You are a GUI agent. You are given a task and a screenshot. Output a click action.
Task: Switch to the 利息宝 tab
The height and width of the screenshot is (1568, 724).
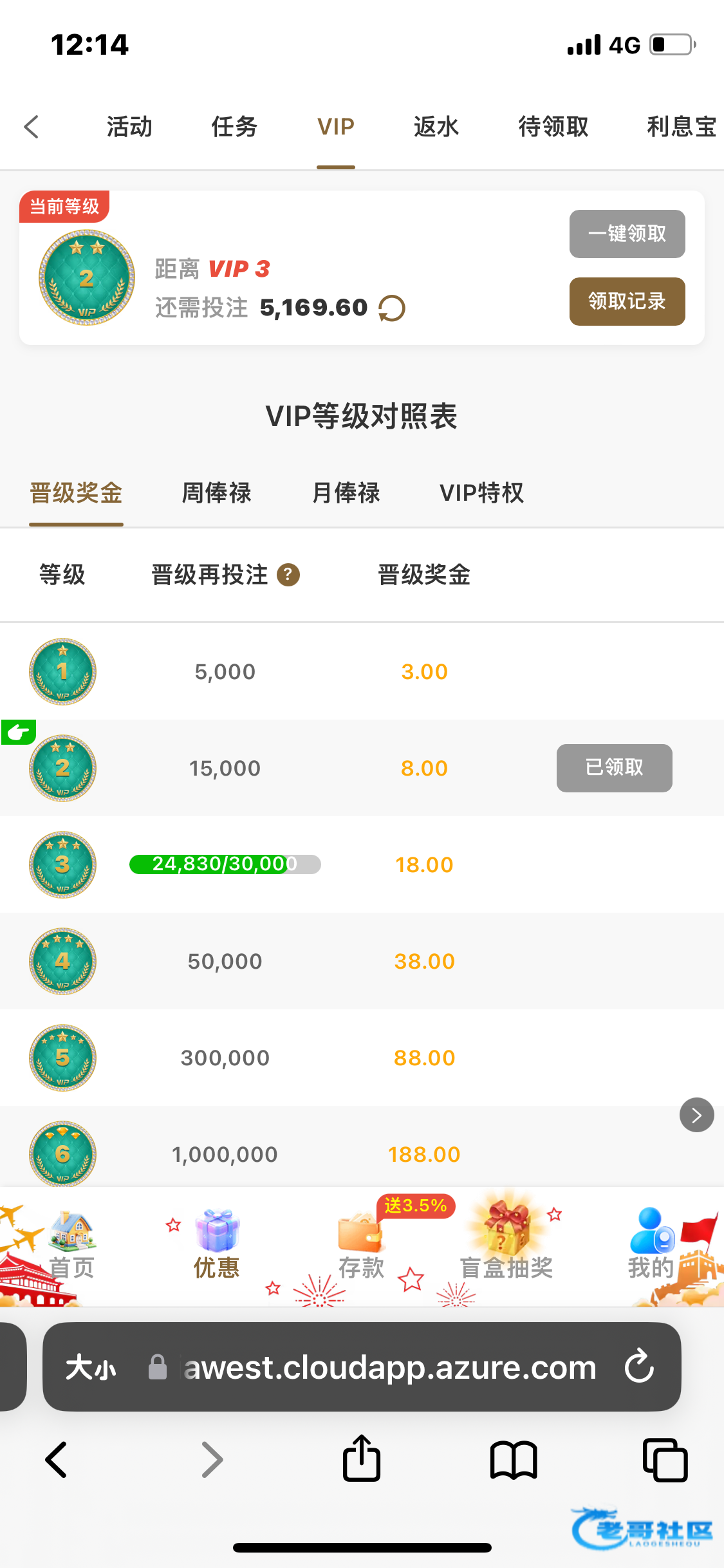[x=681, y=127]
